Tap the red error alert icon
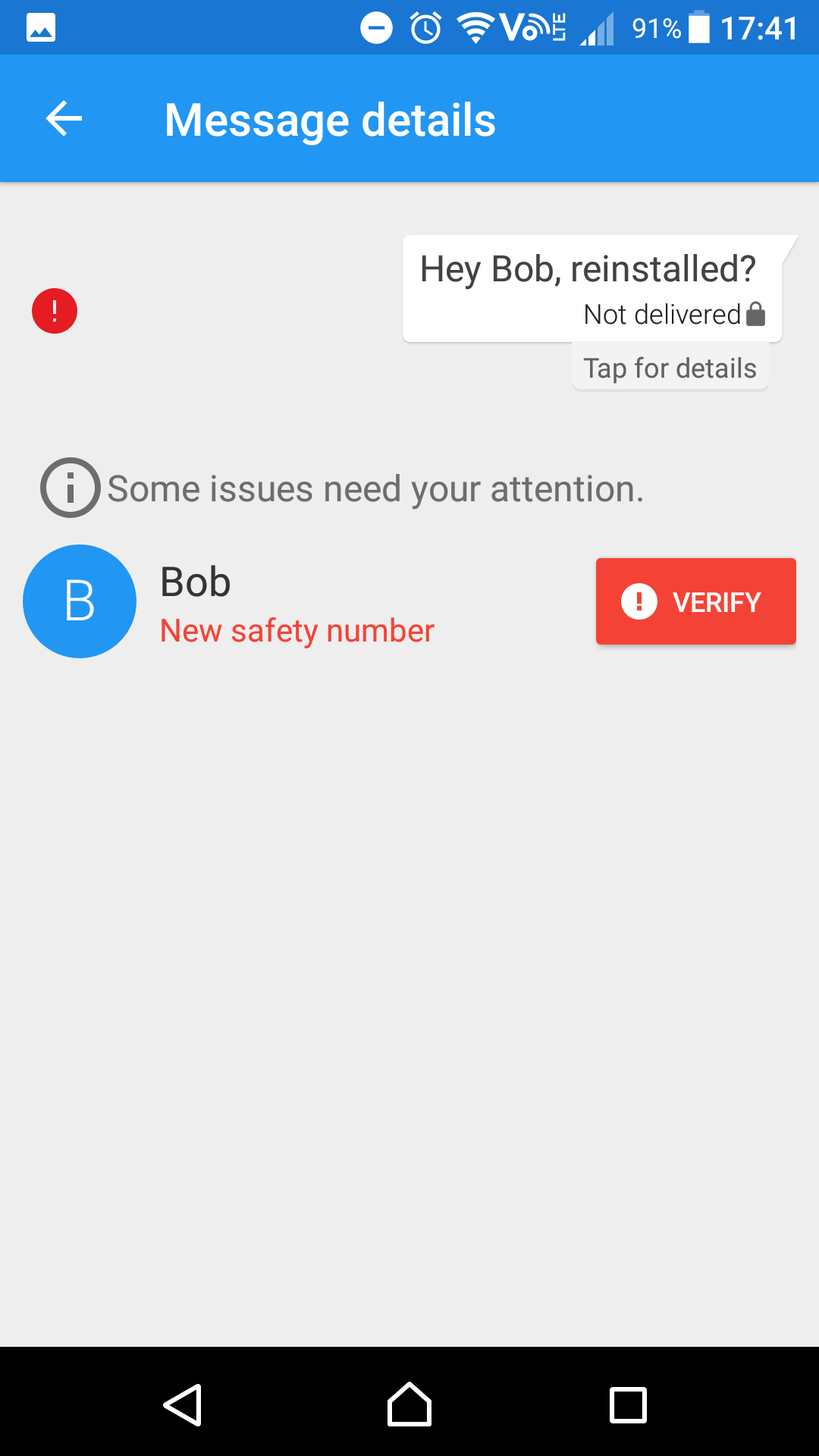 point(55,311)
